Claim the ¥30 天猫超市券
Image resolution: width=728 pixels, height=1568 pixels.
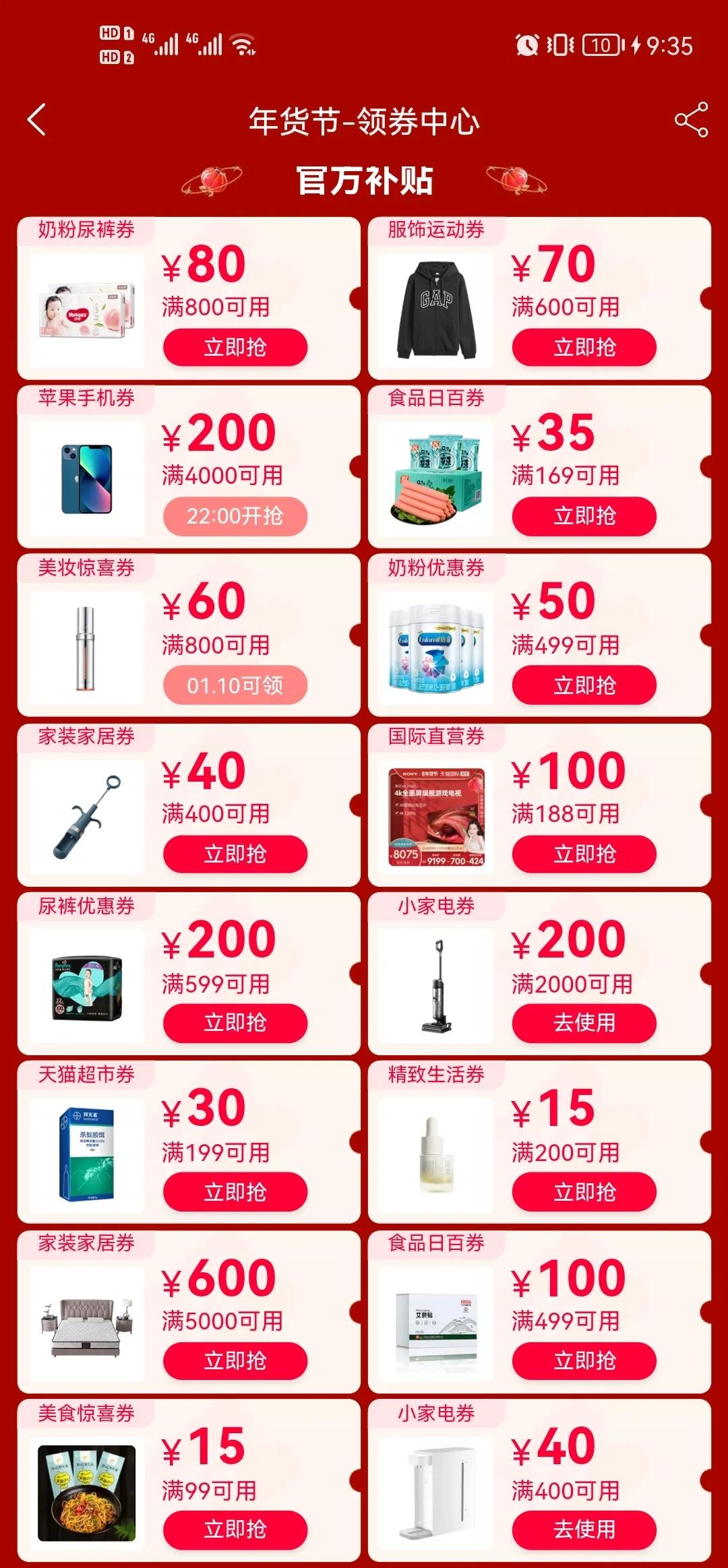coord(235,1193)
